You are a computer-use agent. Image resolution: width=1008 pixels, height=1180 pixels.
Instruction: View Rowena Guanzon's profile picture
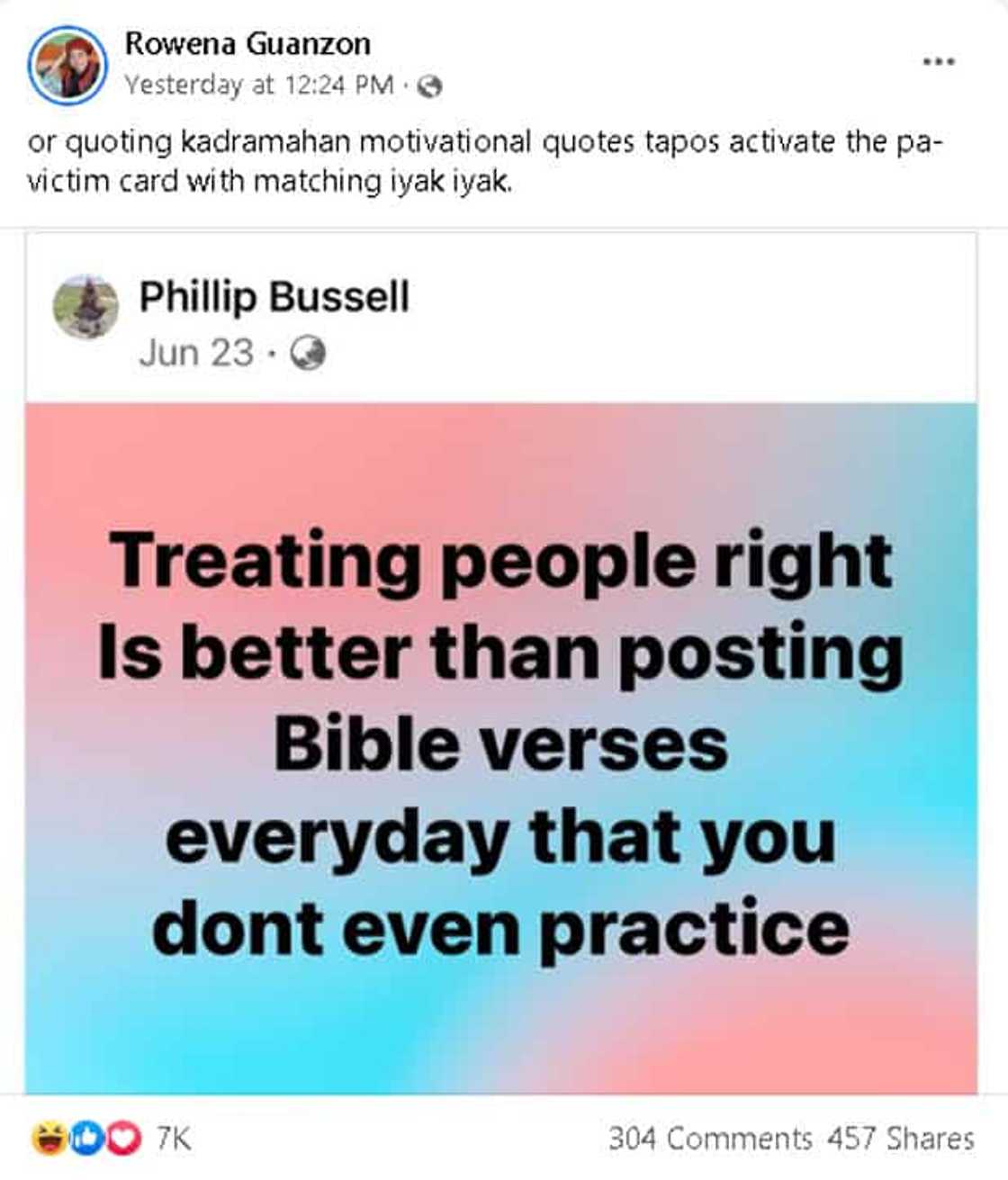point(67,65)
